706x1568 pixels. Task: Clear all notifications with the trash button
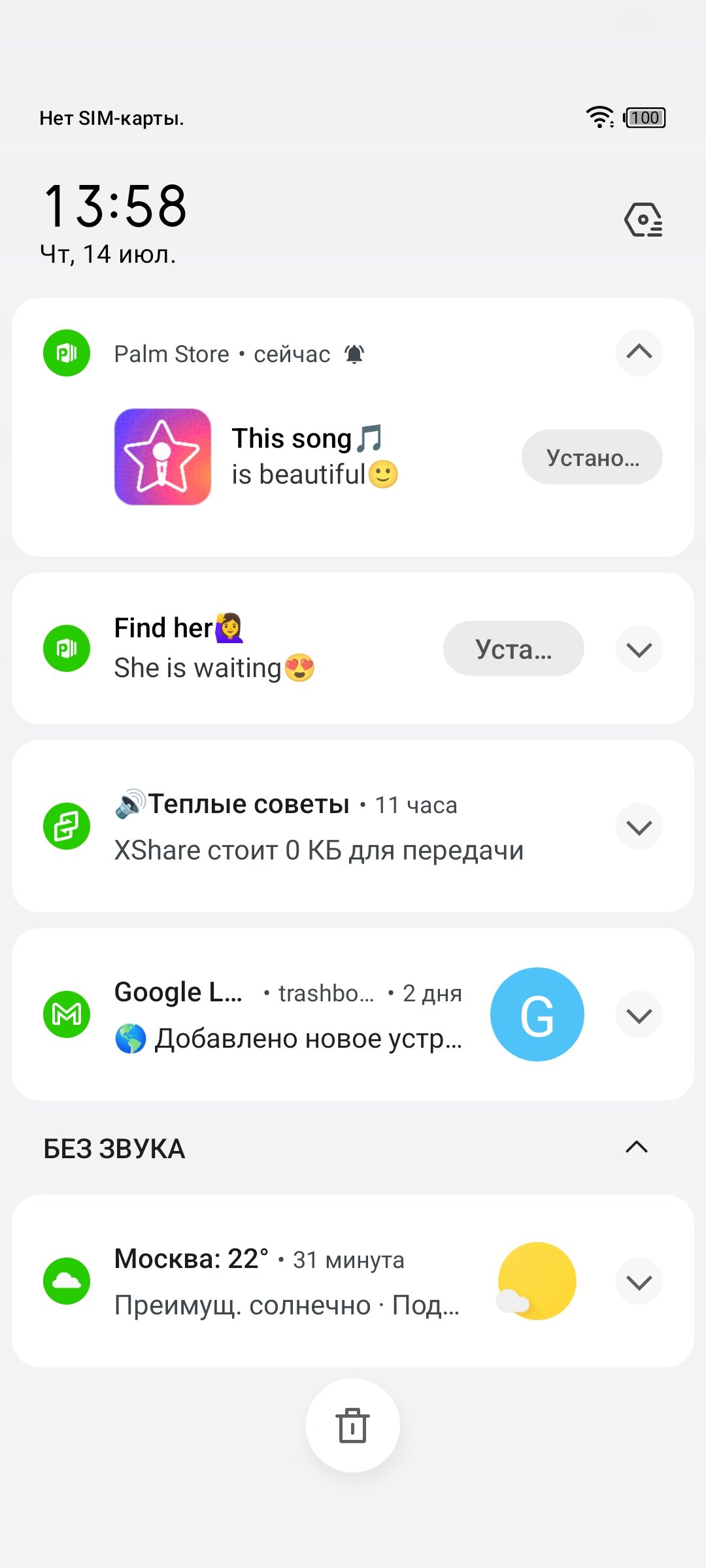(353, 1426)
